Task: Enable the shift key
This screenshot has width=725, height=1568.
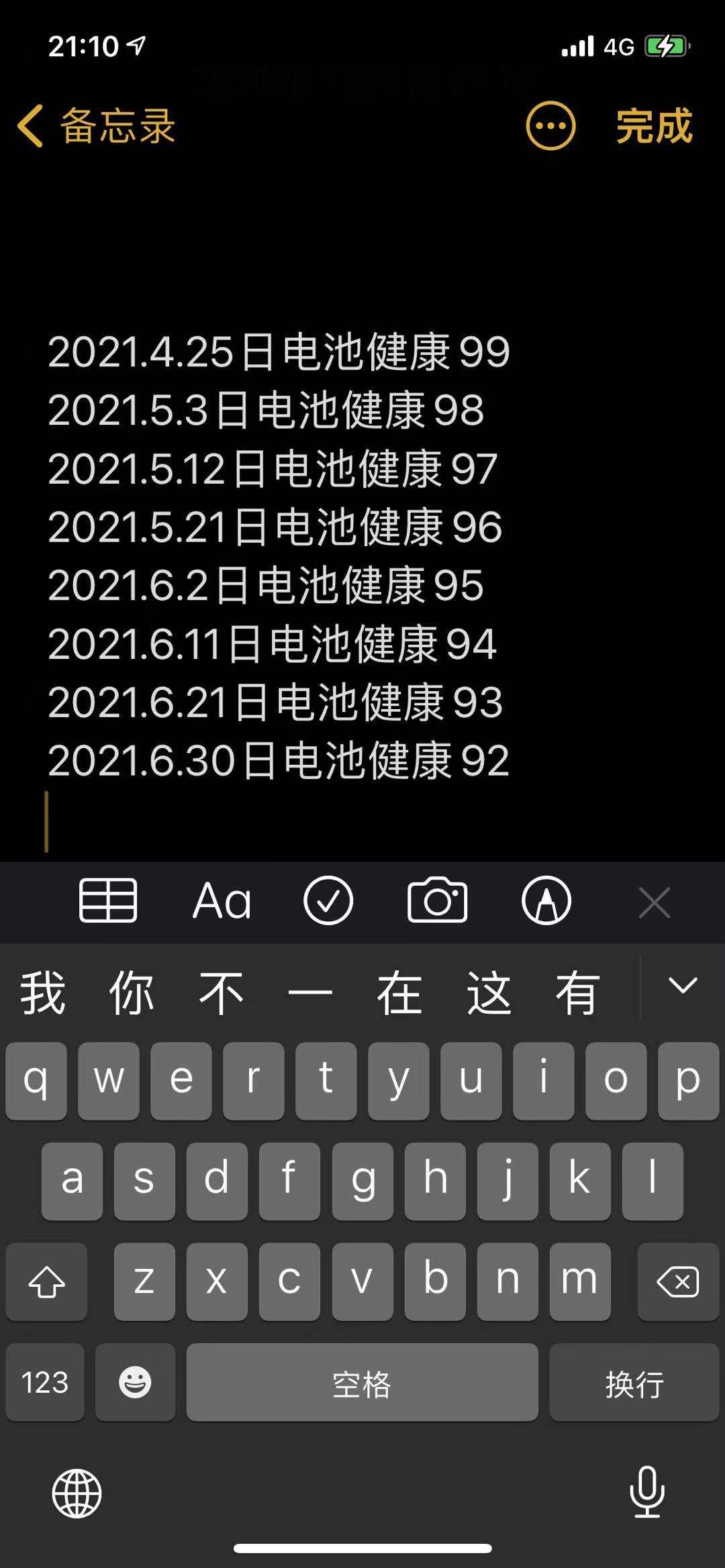Action: [46, 1282]
